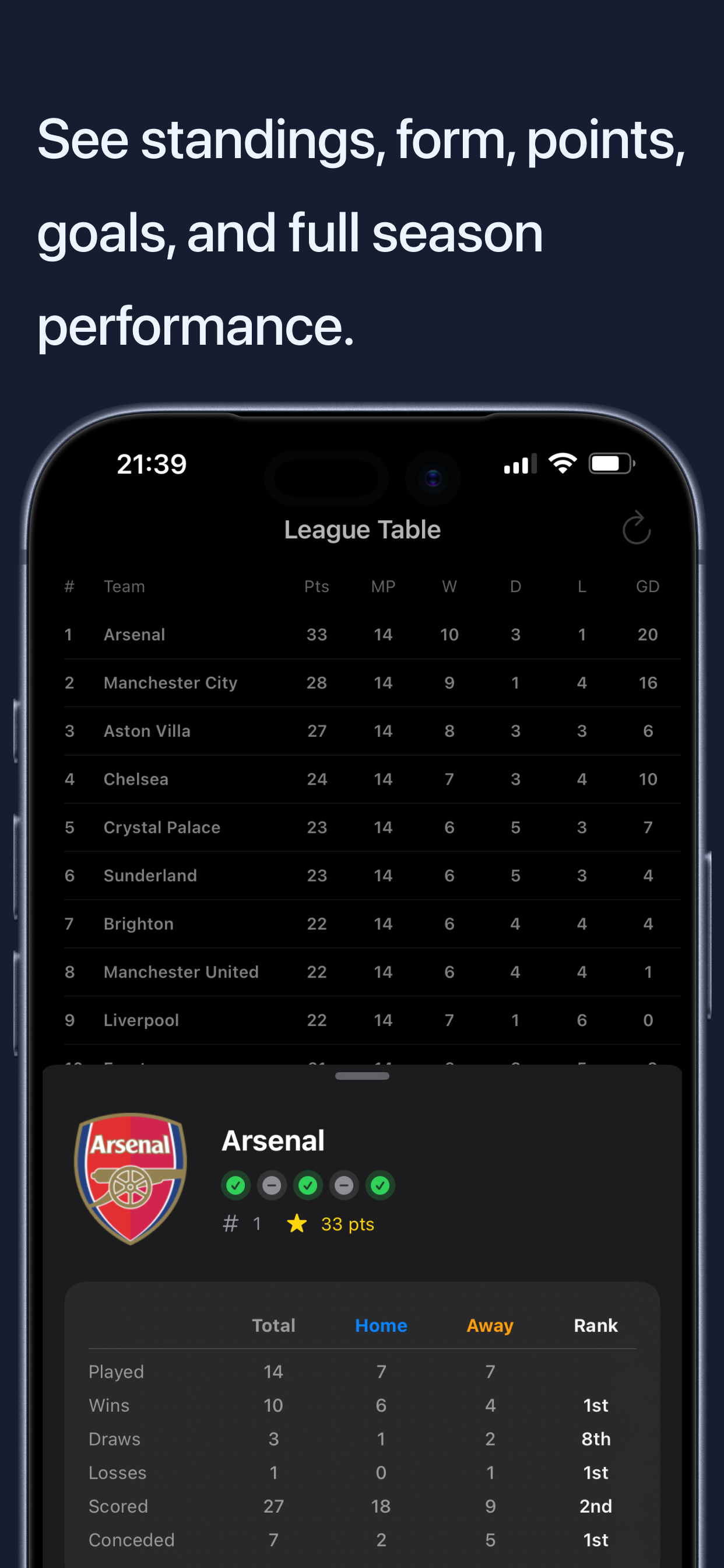
Task: Select the first green win form indicator
Action: (236, 1185)
